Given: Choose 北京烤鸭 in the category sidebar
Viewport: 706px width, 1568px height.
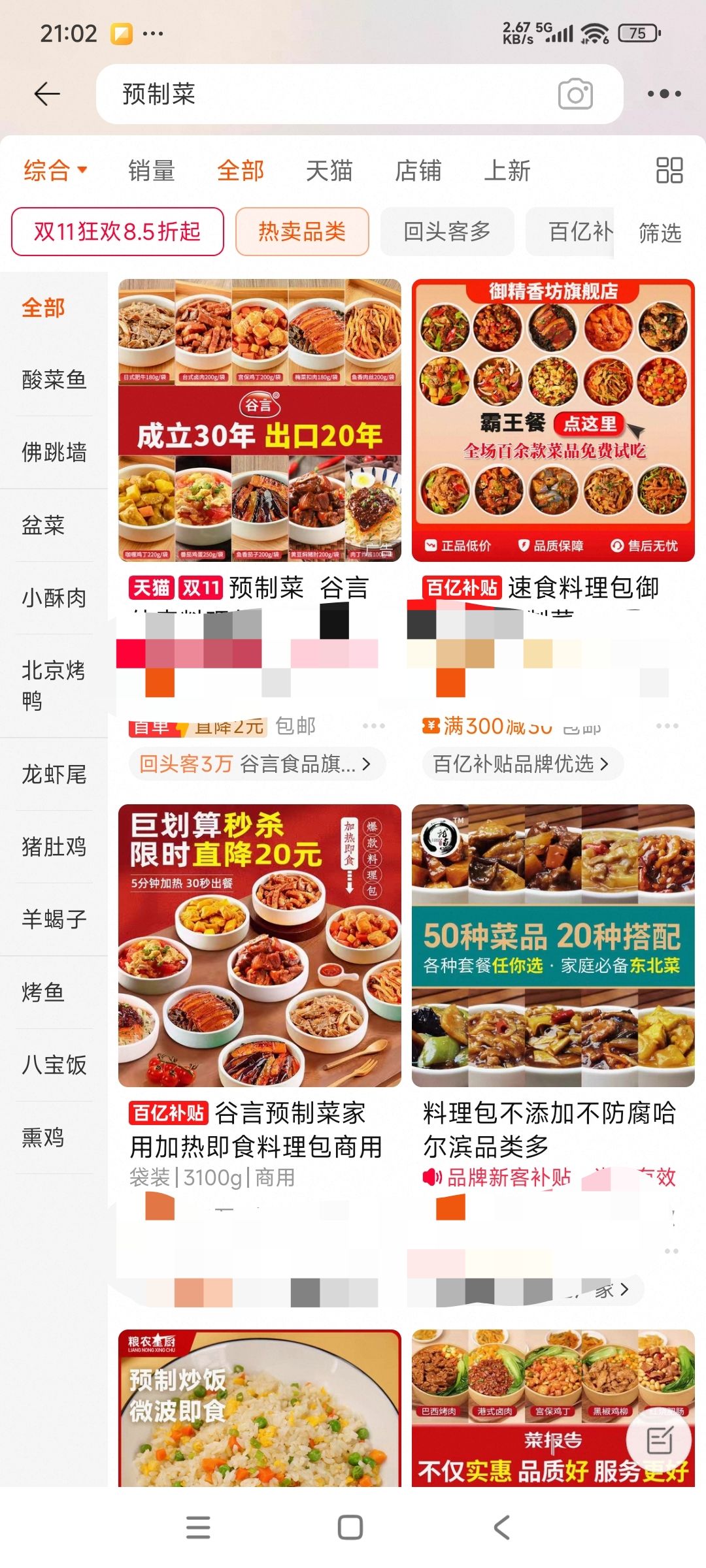Looking at the screenshot, I should point(54,685).
